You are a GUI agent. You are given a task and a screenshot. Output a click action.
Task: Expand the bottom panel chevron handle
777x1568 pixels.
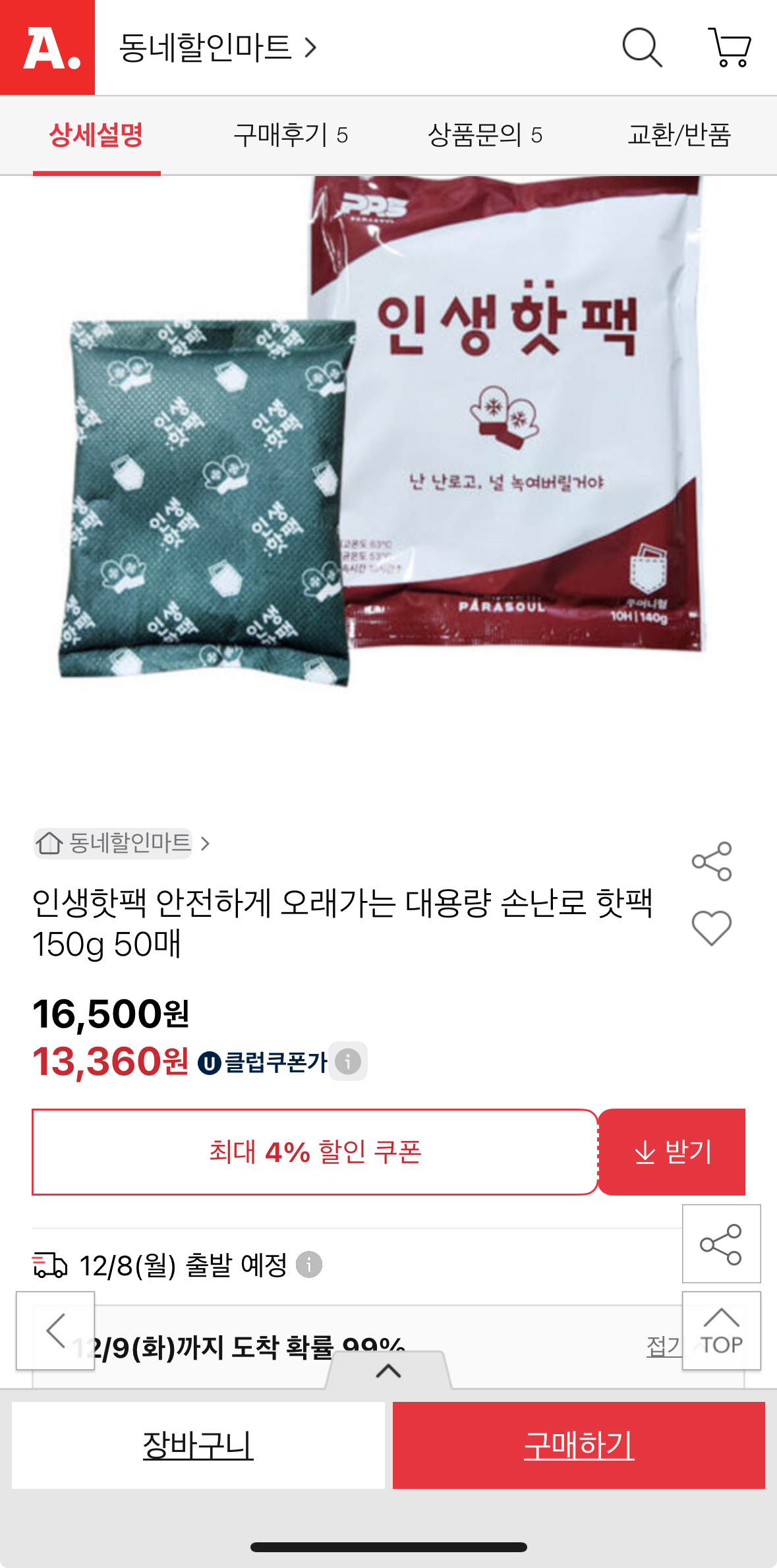pyautogui.click(x=388, y=1371)
